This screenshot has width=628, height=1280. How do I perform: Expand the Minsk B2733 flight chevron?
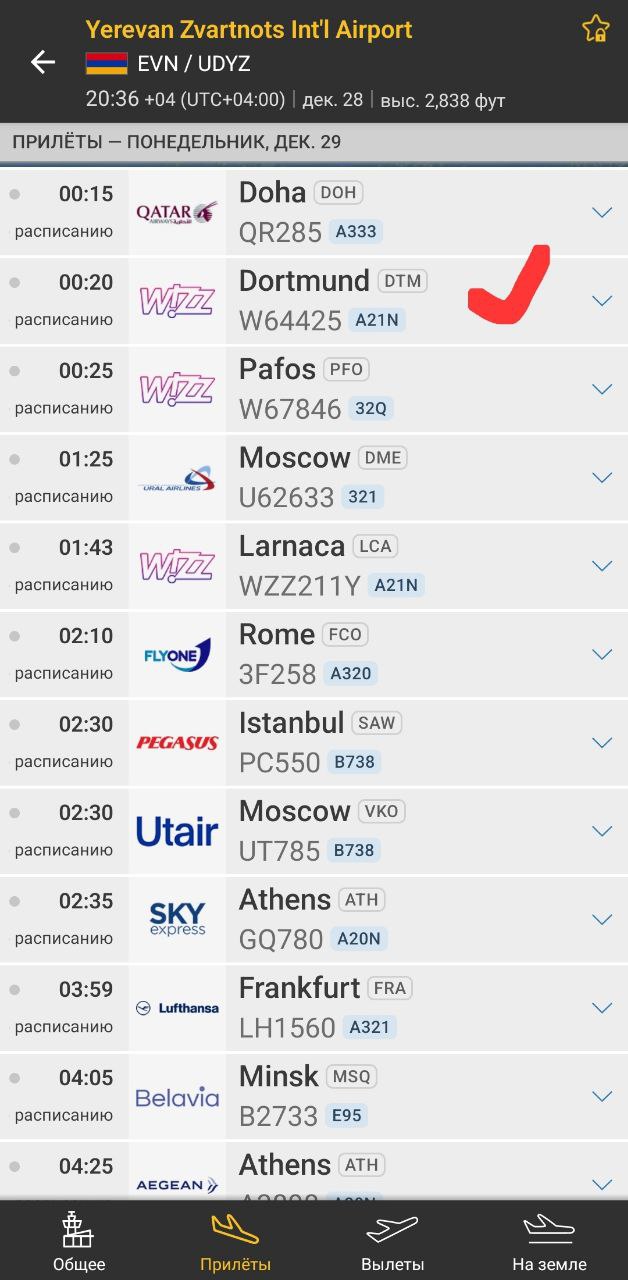601,1096
